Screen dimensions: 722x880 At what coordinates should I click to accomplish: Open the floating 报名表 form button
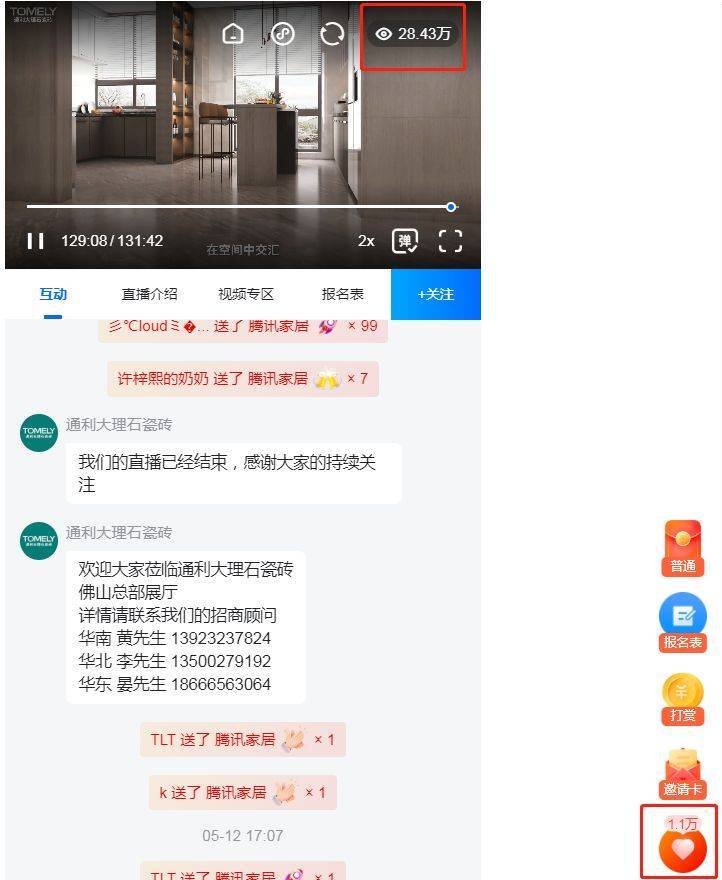[x=683, y=622]
